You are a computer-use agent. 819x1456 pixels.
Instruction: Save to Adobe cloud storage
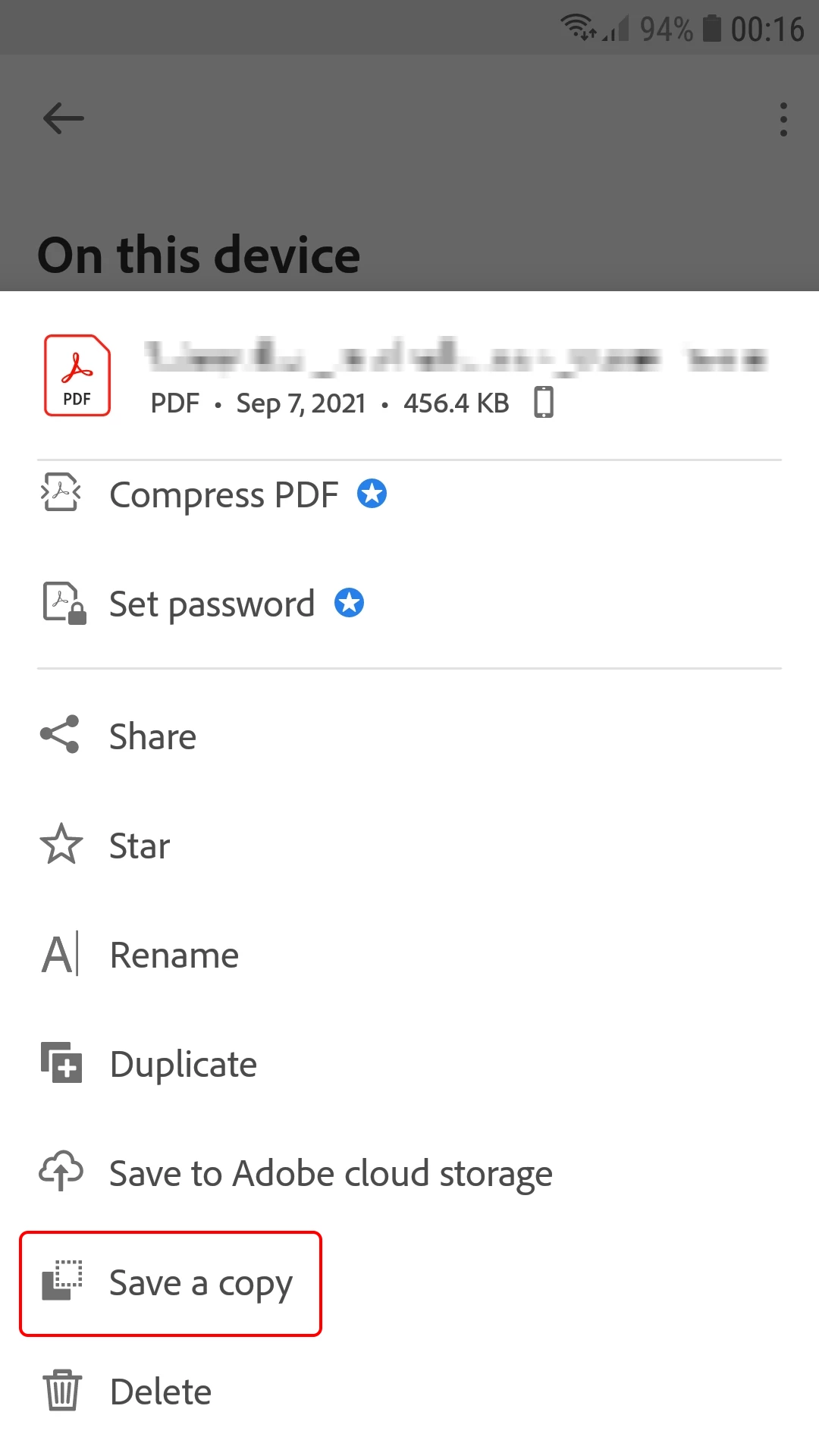click(331, 1173)
